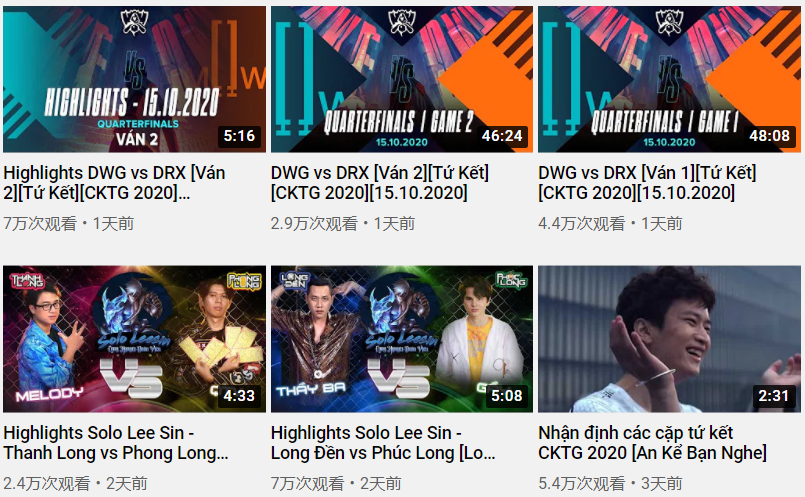The width and height of the screenshot is (805, 497).
Task: Open Highlights DWG vs DRX Ván 2 video
Action: 135,80
